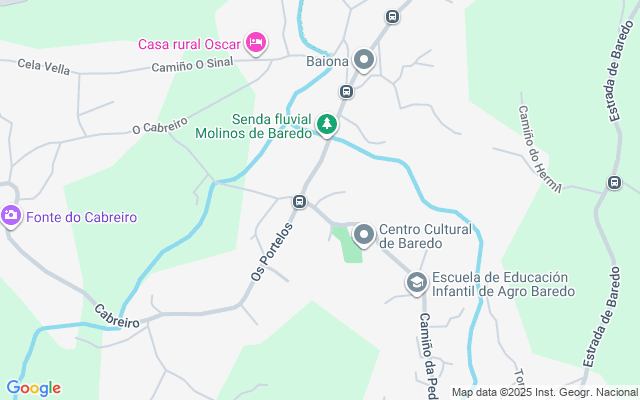Tap the Senda fluvial Molinos de Baredo marker
This screenshot has height=400, width=640.
[327, 125]
